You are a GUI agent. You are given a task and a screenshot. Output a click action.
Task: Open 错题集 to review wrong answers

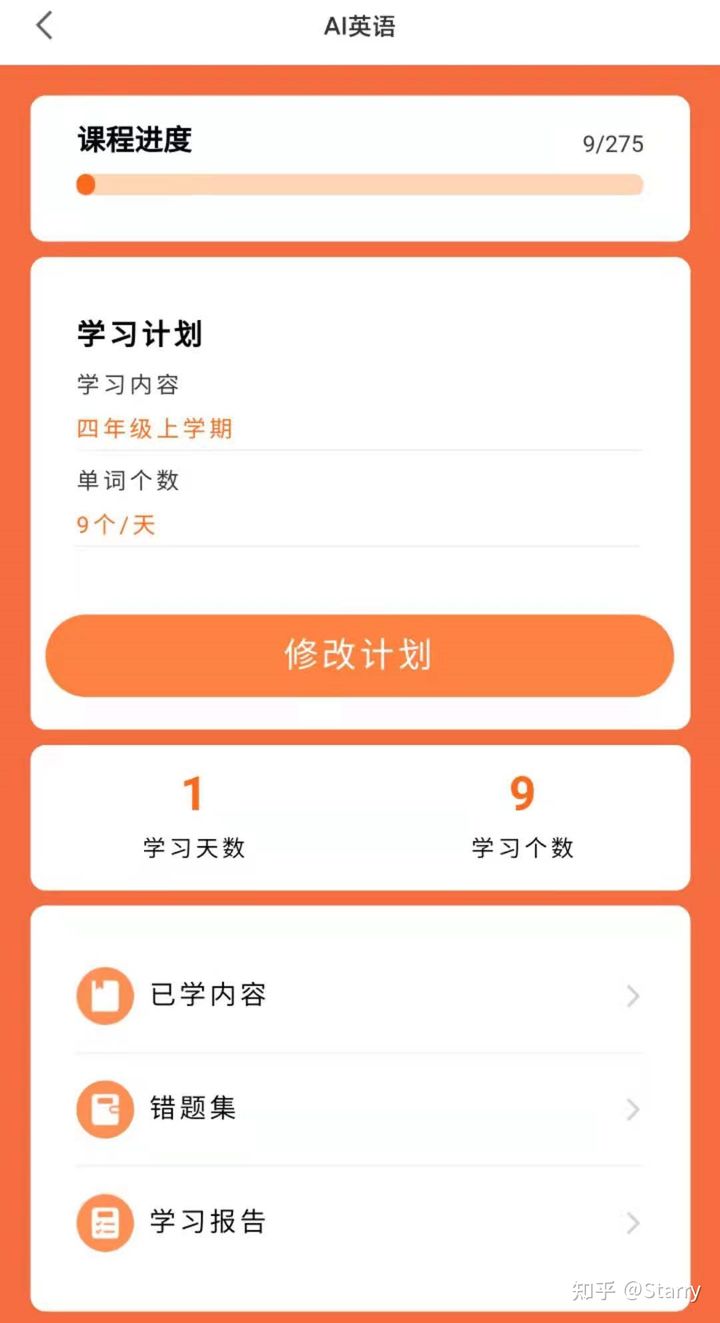point(193,1109)
